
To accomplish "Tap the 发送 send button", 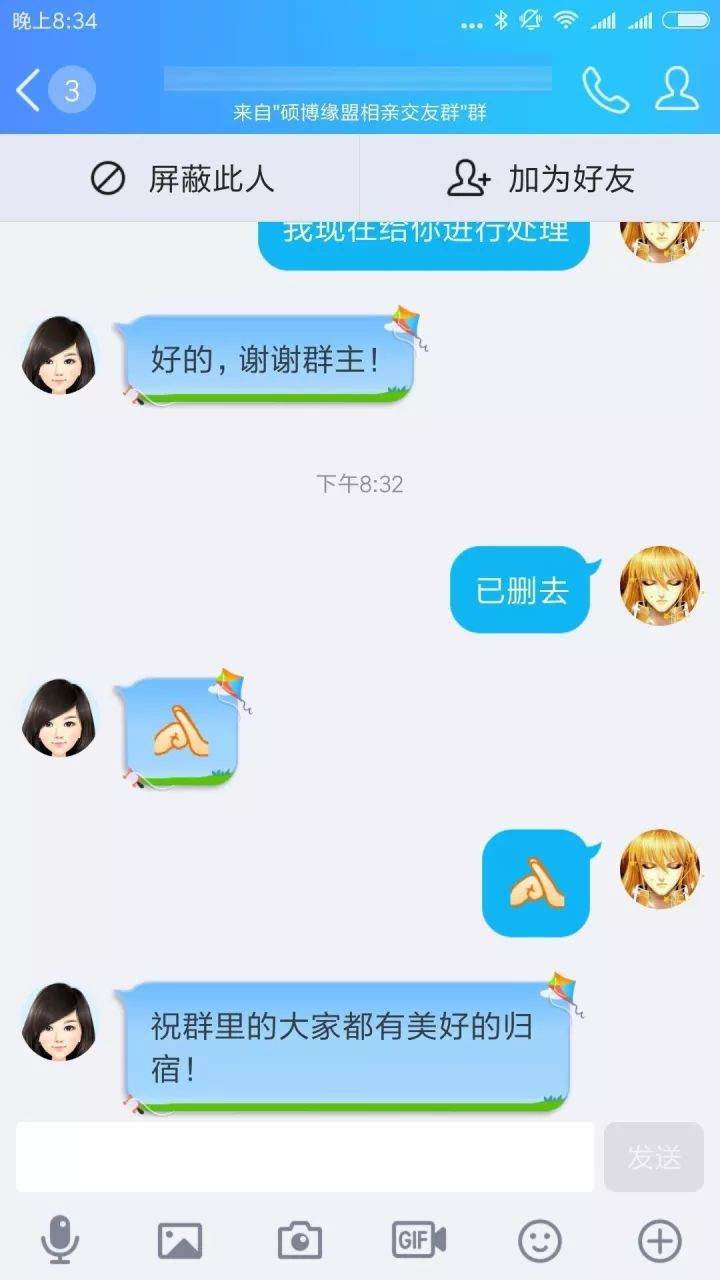I will pyautogui.click(x=654, y=1157).
